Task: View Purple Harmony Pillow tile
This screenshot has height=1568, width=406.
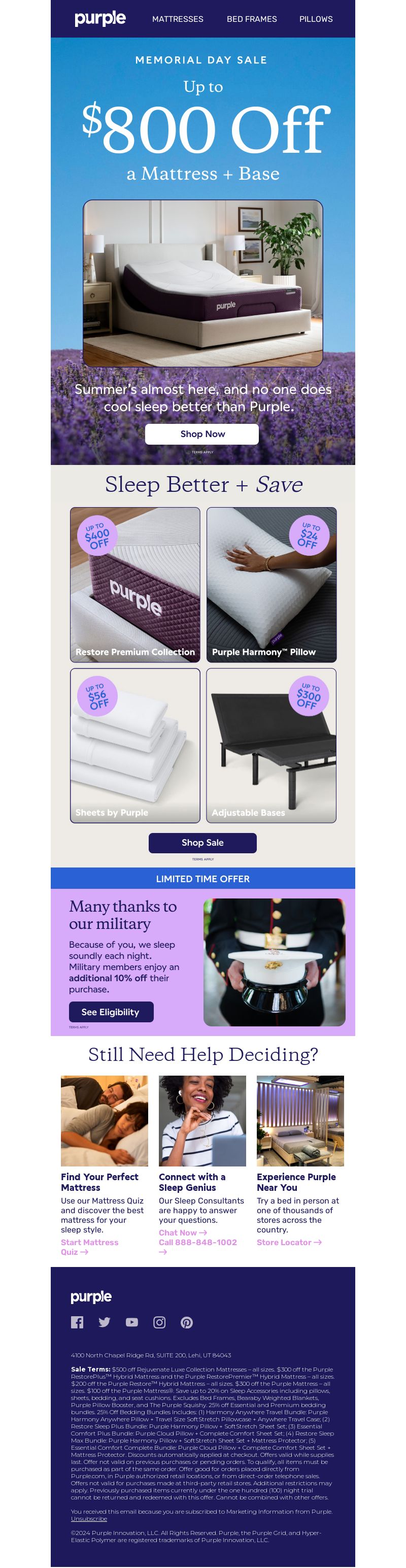Action: [x=272, y=584]
